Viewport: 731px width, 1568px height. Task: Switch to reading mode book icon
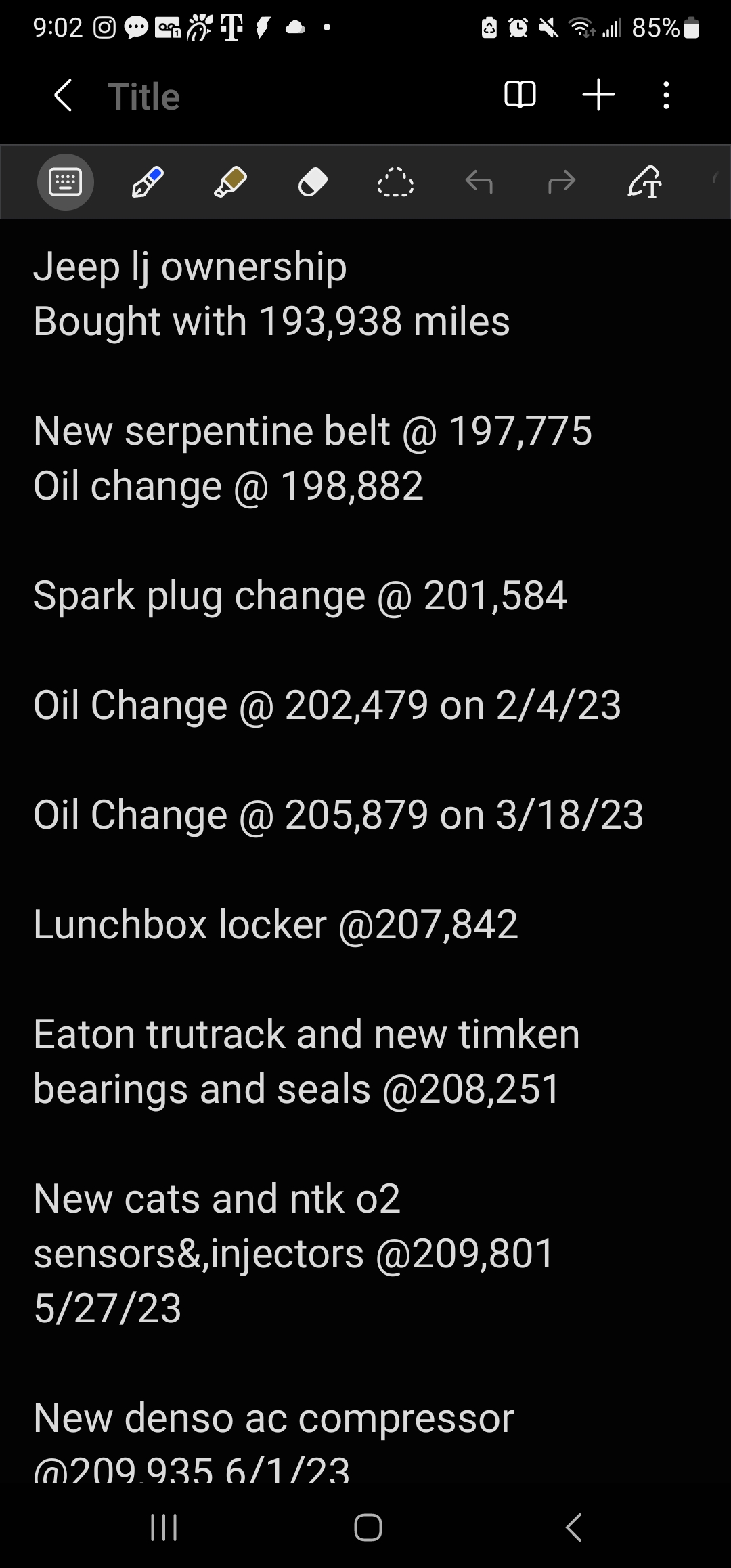(x=520, y=95)
